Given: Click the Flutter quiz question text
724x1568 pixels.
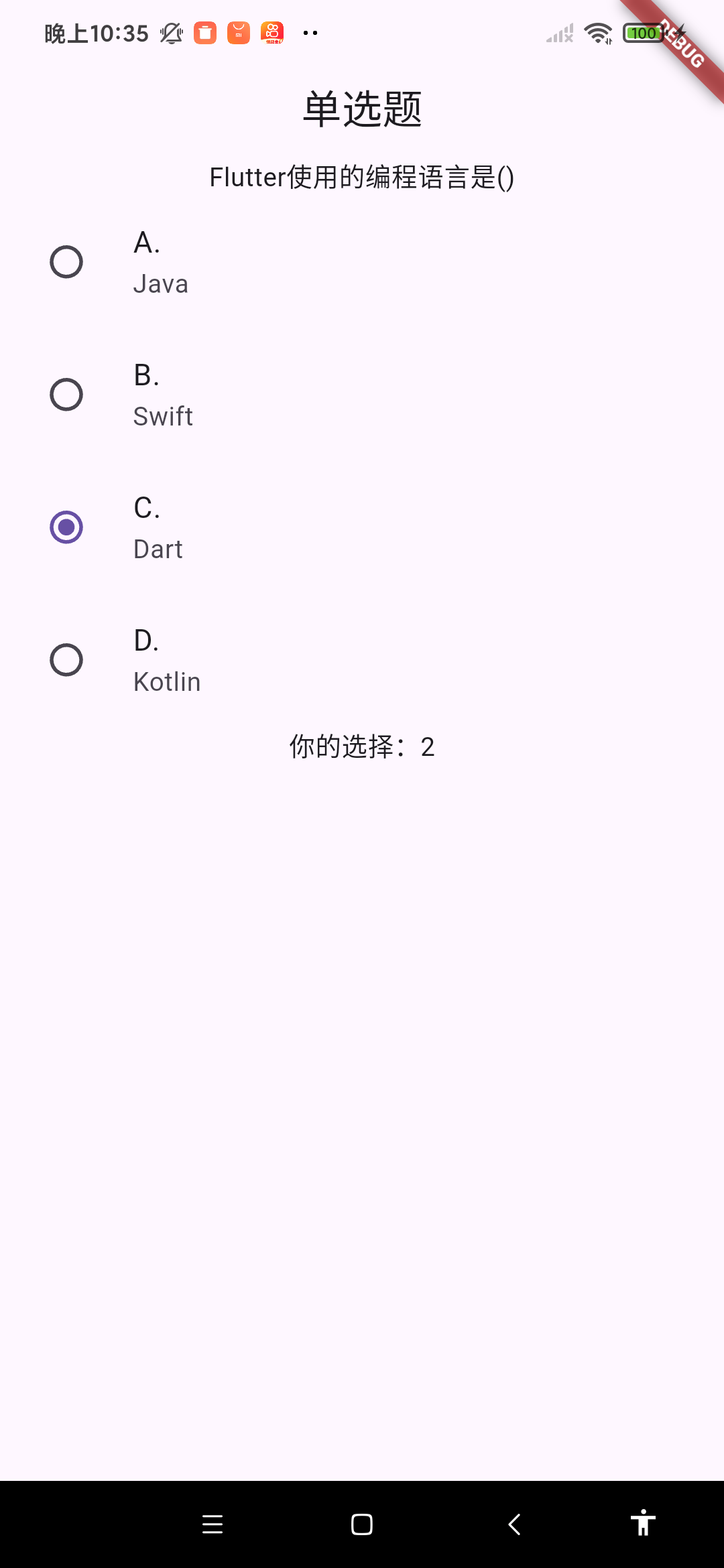Looking at the screenshot, I should coord(361,177).
